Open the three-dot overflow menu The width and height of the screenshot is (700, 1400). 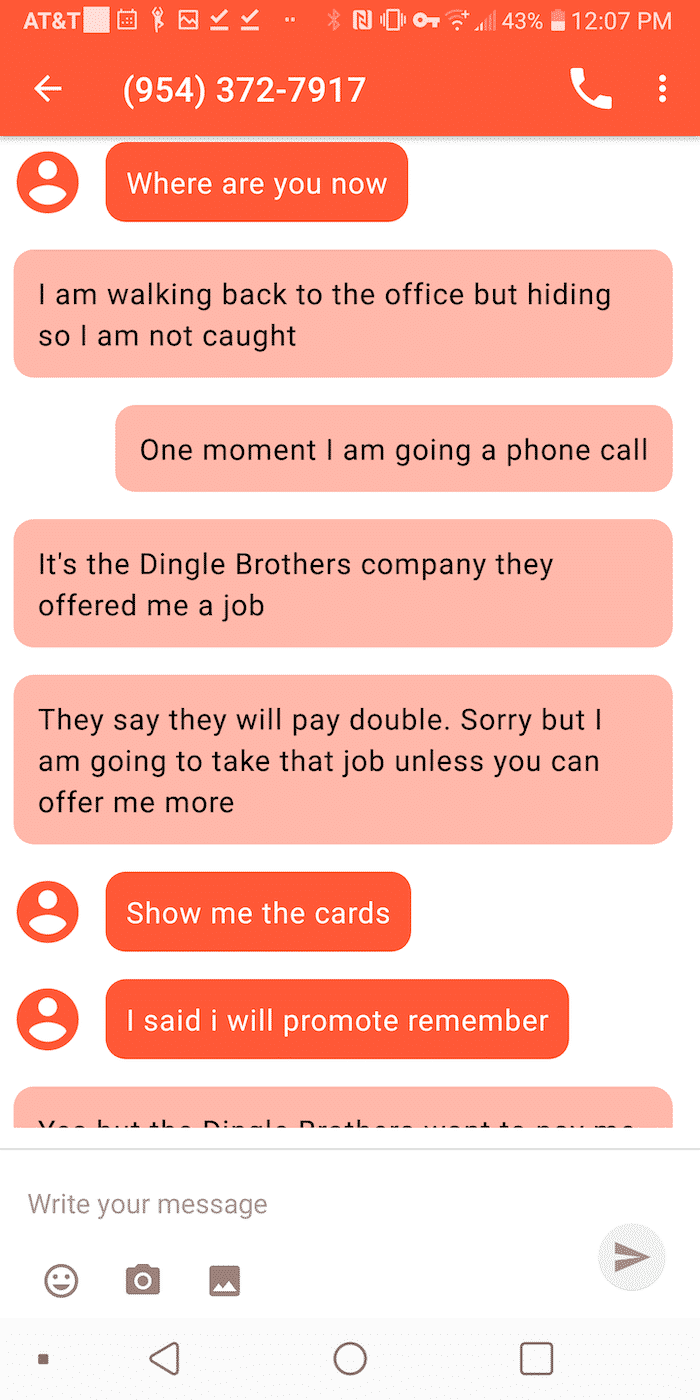click(x=662, y=89)
